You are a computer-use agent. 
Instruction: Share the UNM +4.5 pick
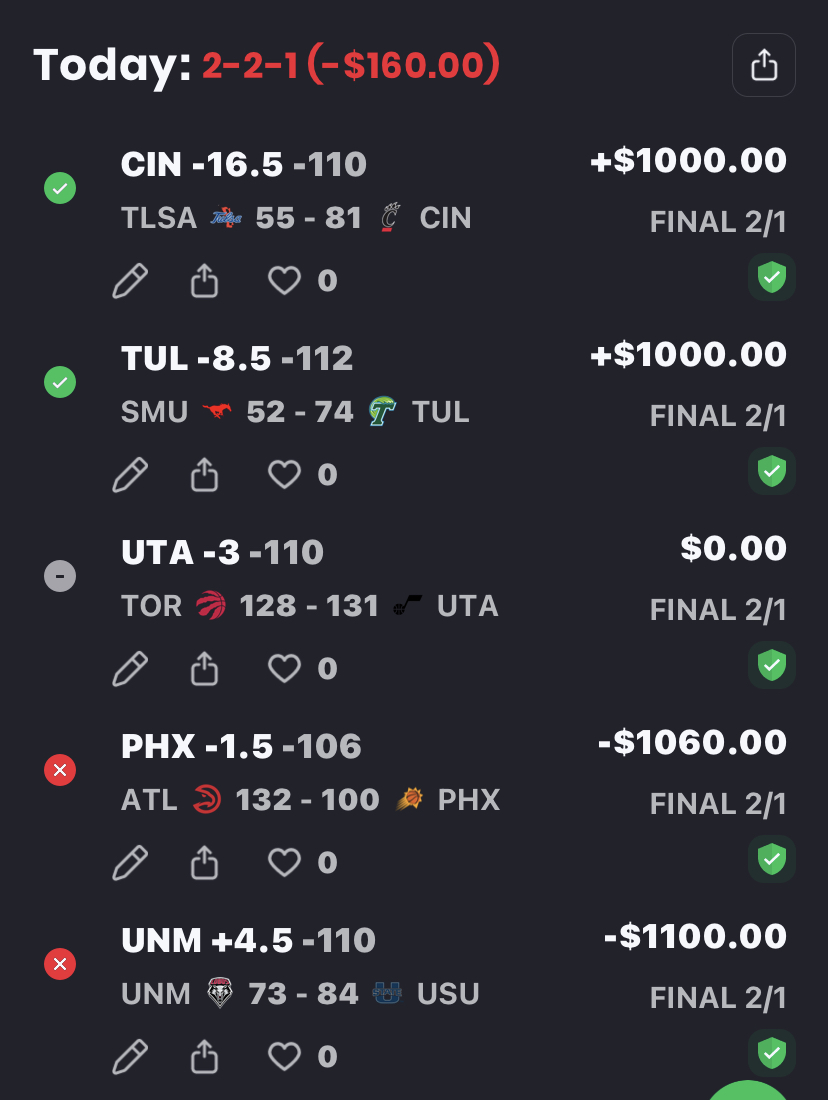204,1056
